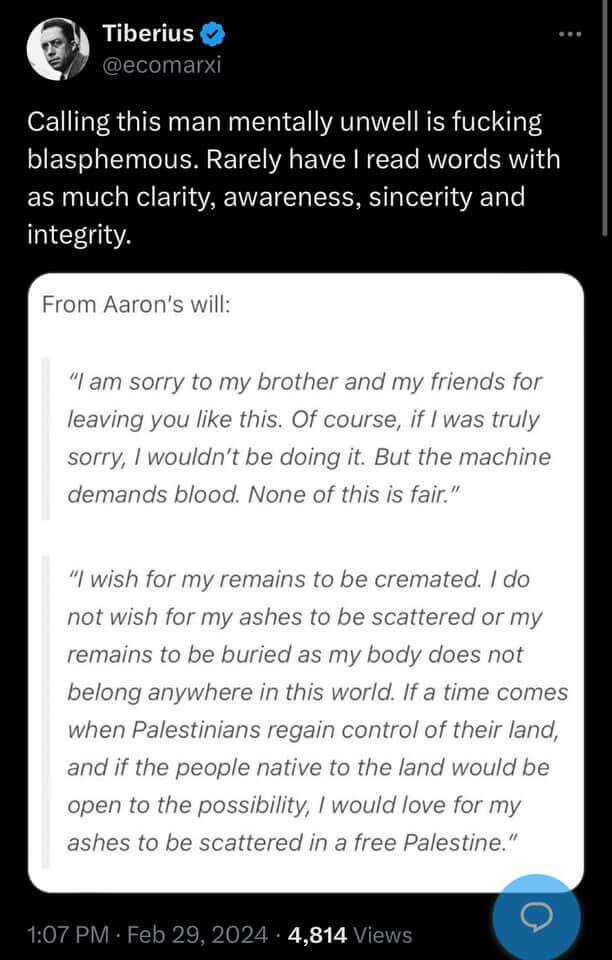The width and height of the screenshot is (612, 960).
Task: Open the tweet's overflow menu
Action: [571, 35]
